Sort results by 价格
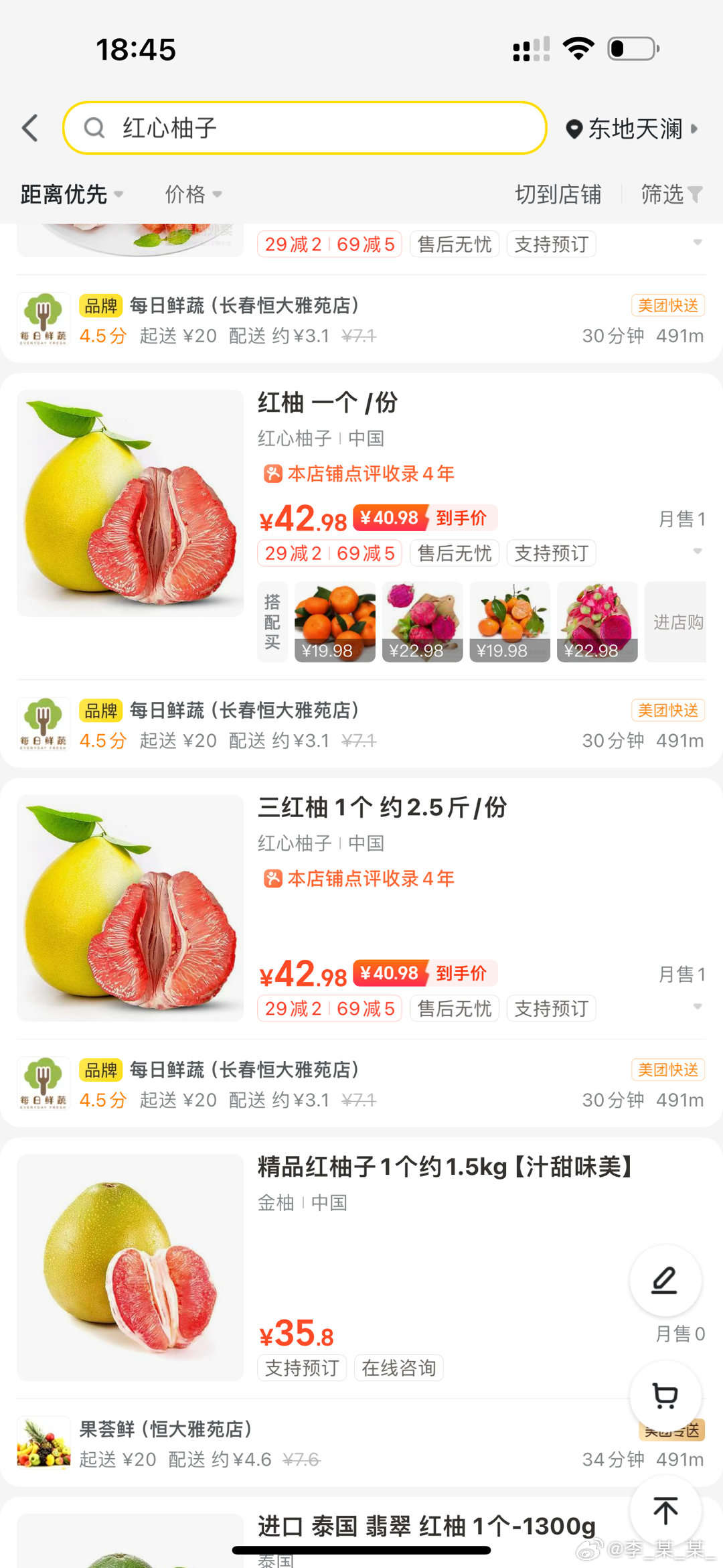This screenshot has width=723, height=1568. coord(193,194)
